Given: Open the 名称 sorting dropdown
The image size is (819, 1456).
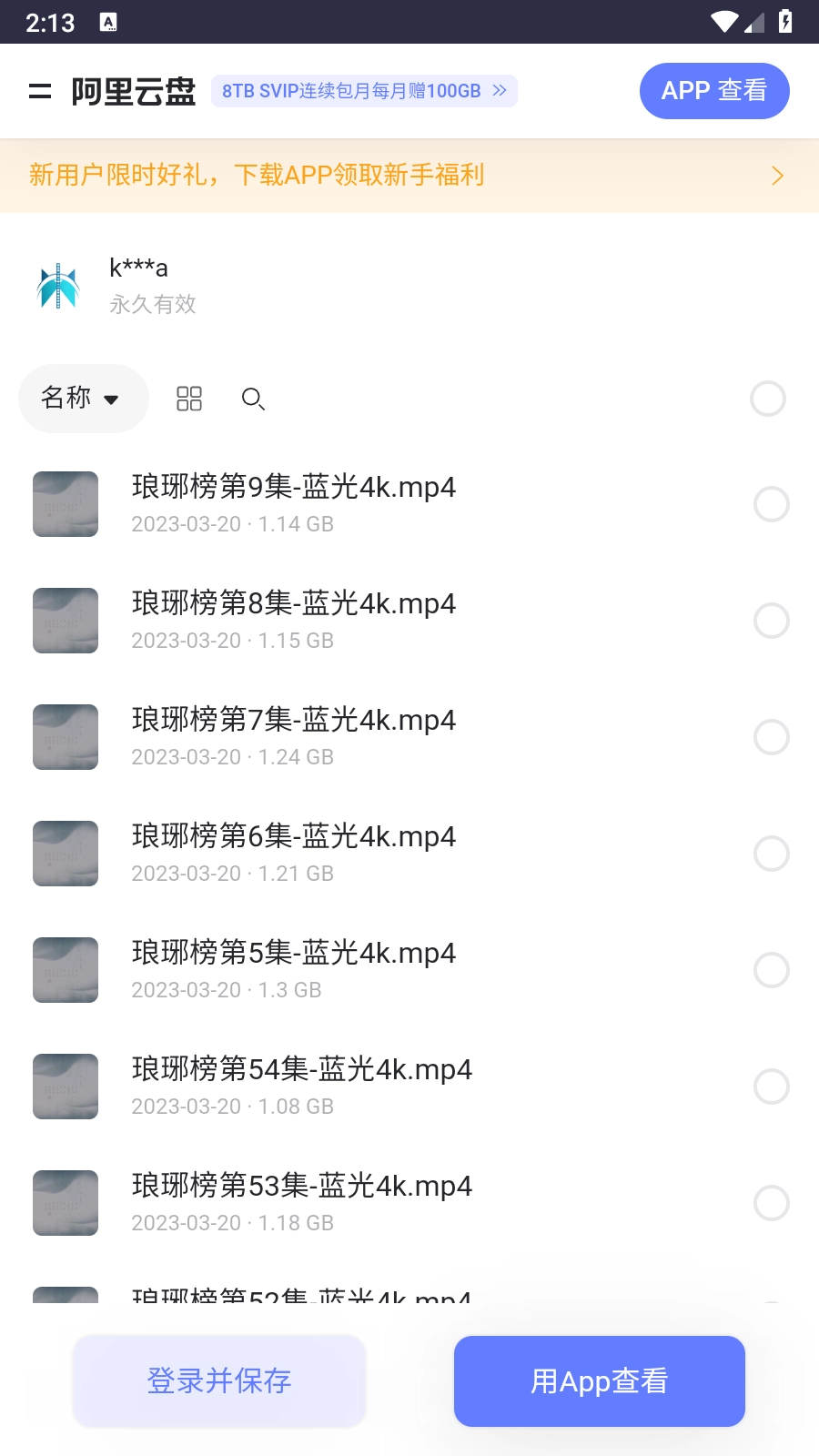Looking at the screenshot, I should (x=83, y=399).
